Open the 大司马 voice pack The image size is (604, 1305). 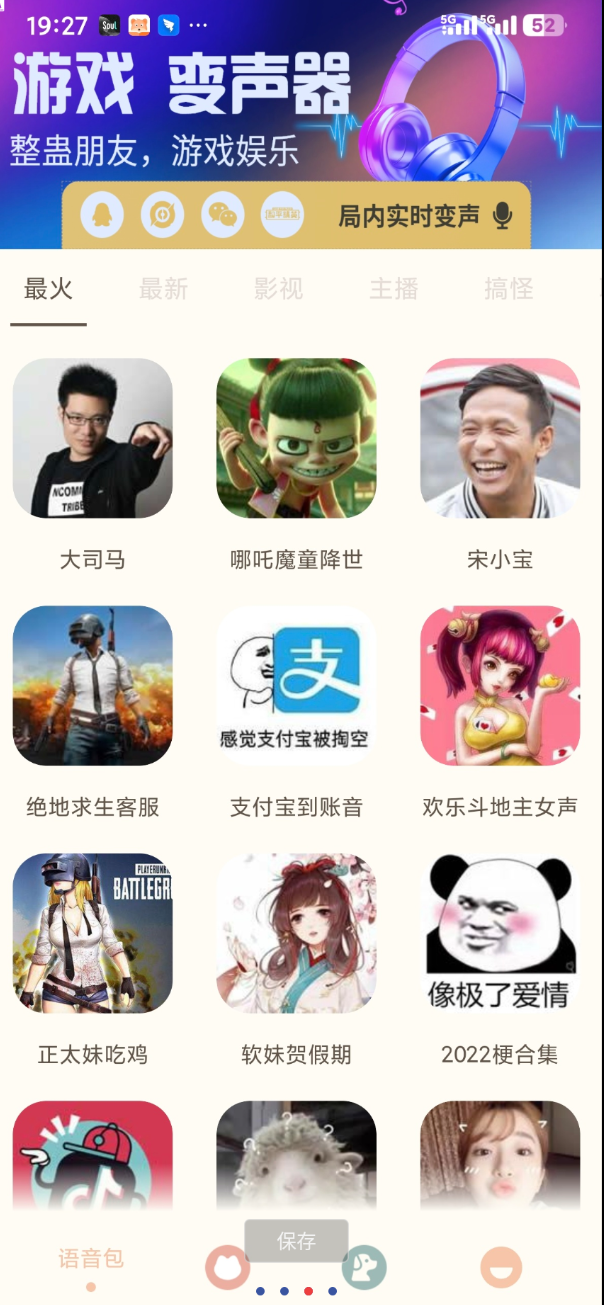click(x=92, y=438)
